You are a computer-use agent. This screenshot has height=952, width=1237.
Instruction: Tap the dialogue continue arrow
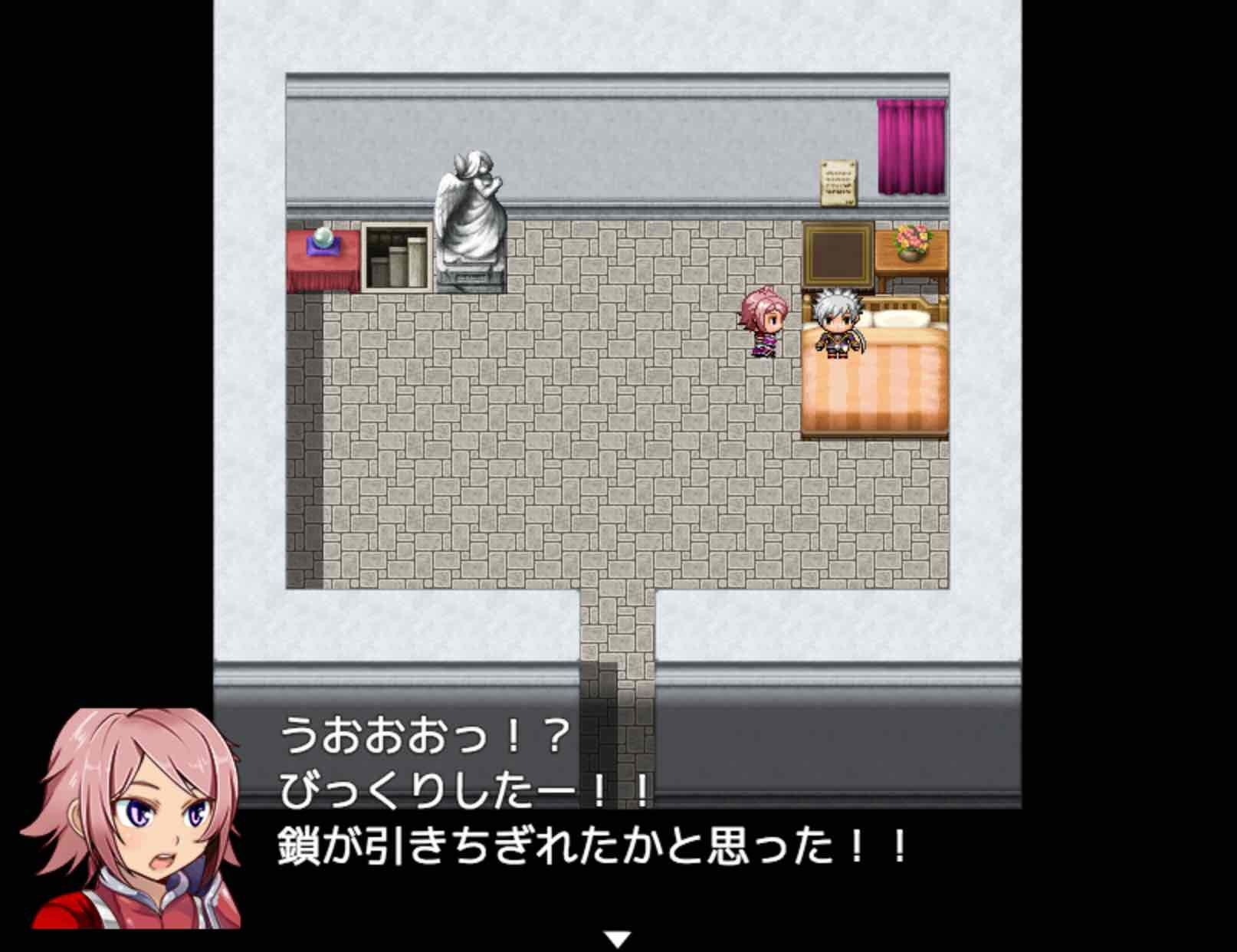pos(618,938)
